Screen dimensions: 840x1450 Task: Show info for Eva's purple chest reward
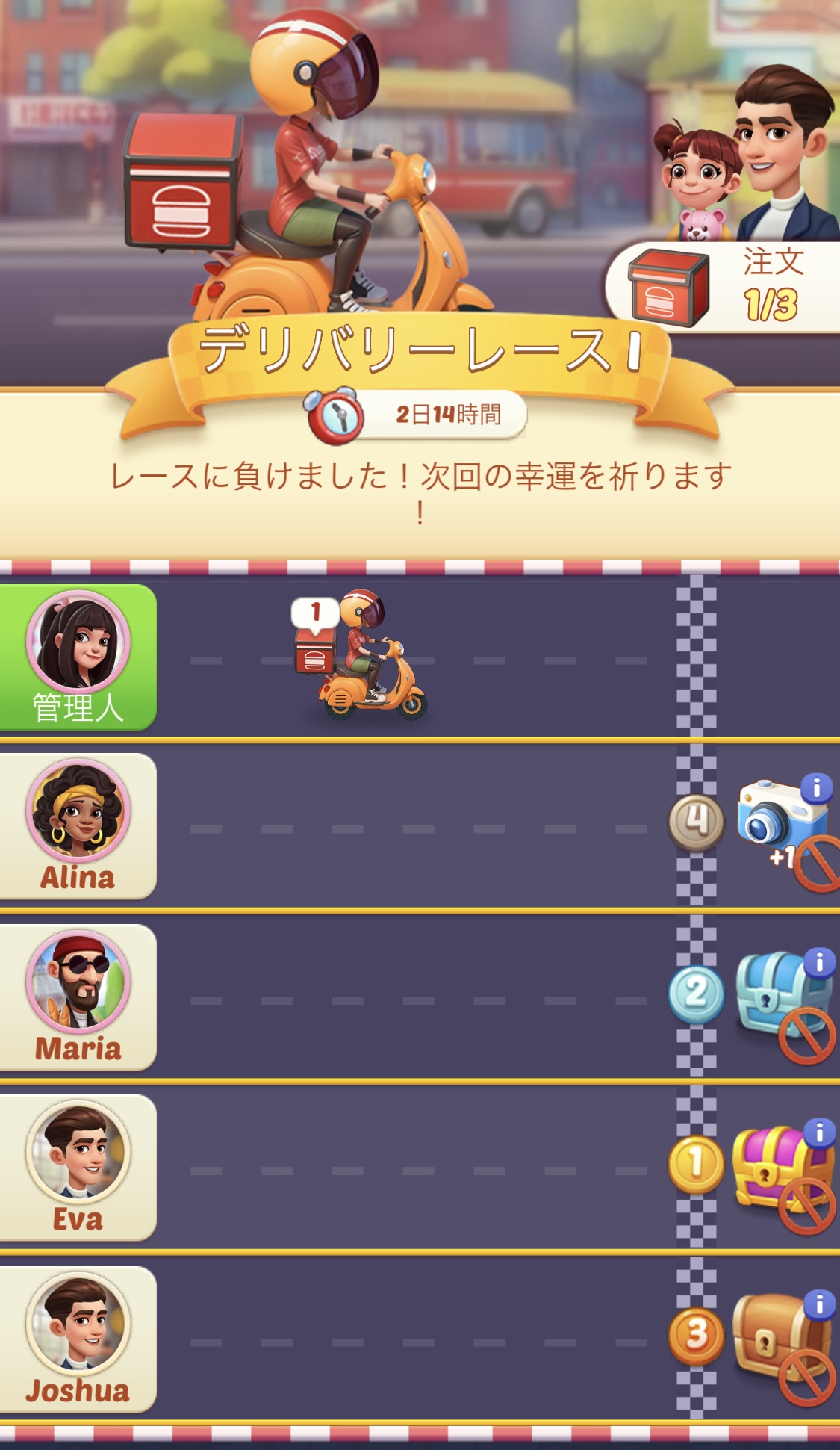(819, 1133)
